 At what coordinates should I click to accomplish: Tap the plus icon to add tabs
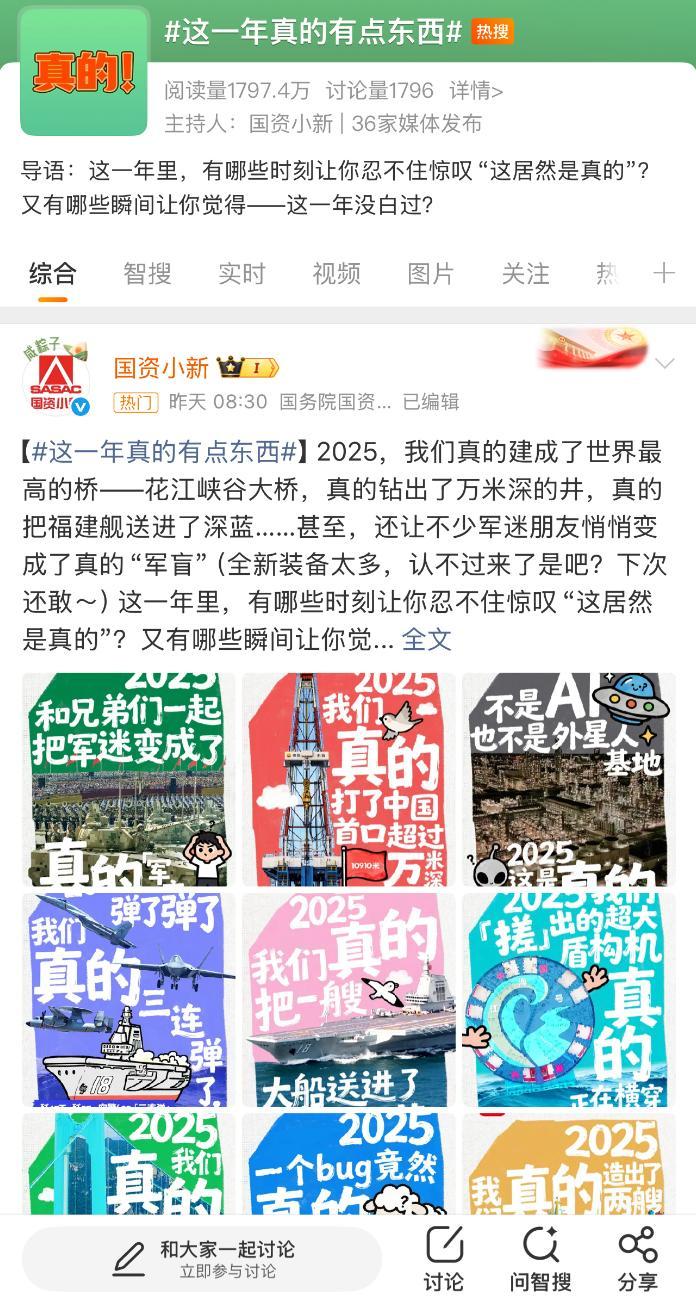click(x=664, y=273)
